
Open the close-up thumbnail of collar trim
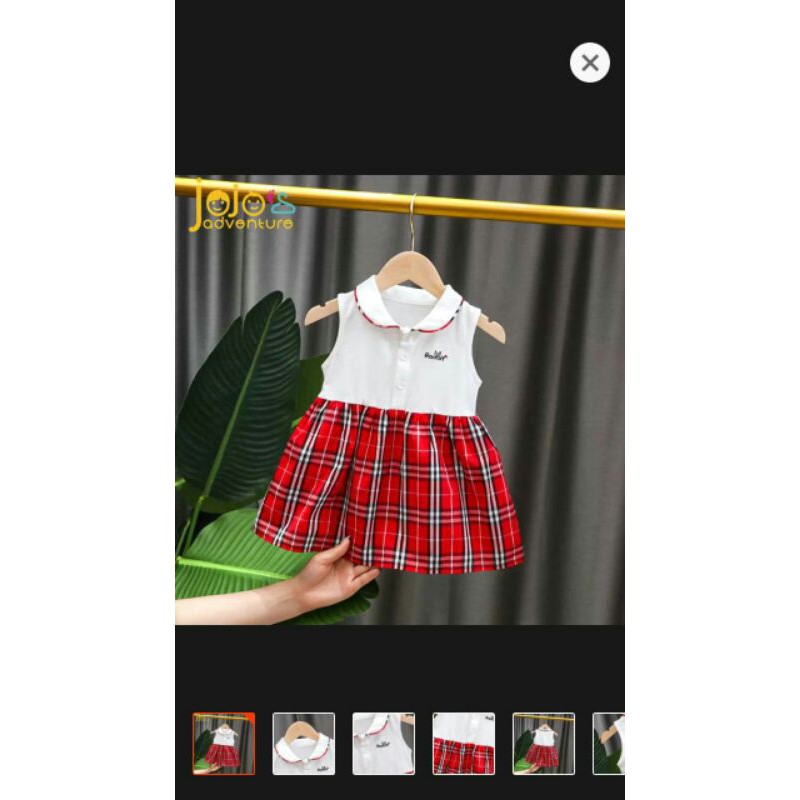point(383,743)
